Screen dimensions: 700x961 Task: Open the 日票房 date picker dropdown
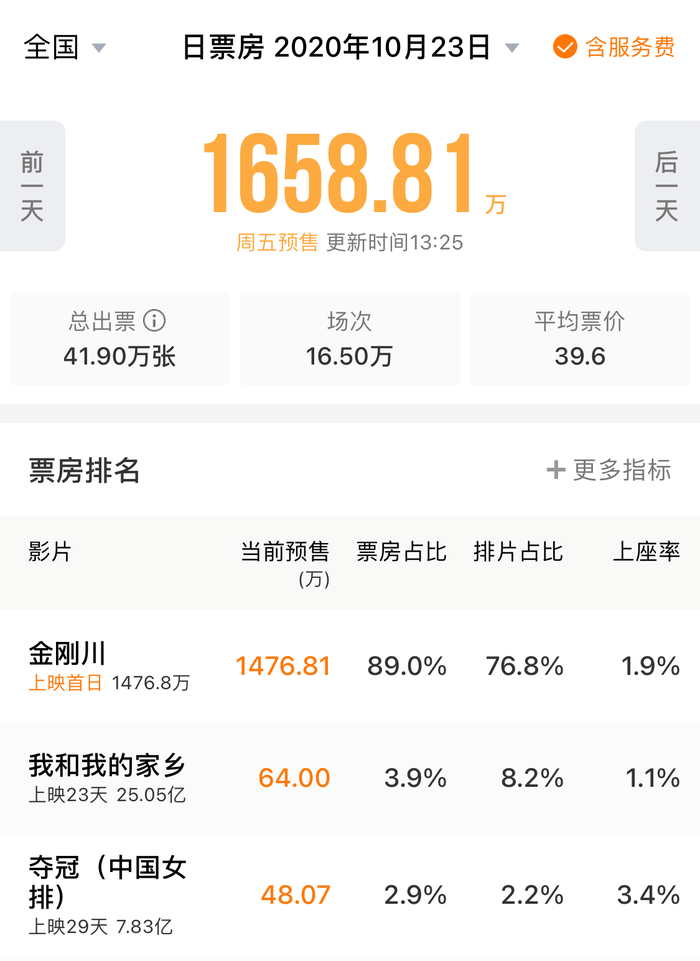[x=350, y=47]
